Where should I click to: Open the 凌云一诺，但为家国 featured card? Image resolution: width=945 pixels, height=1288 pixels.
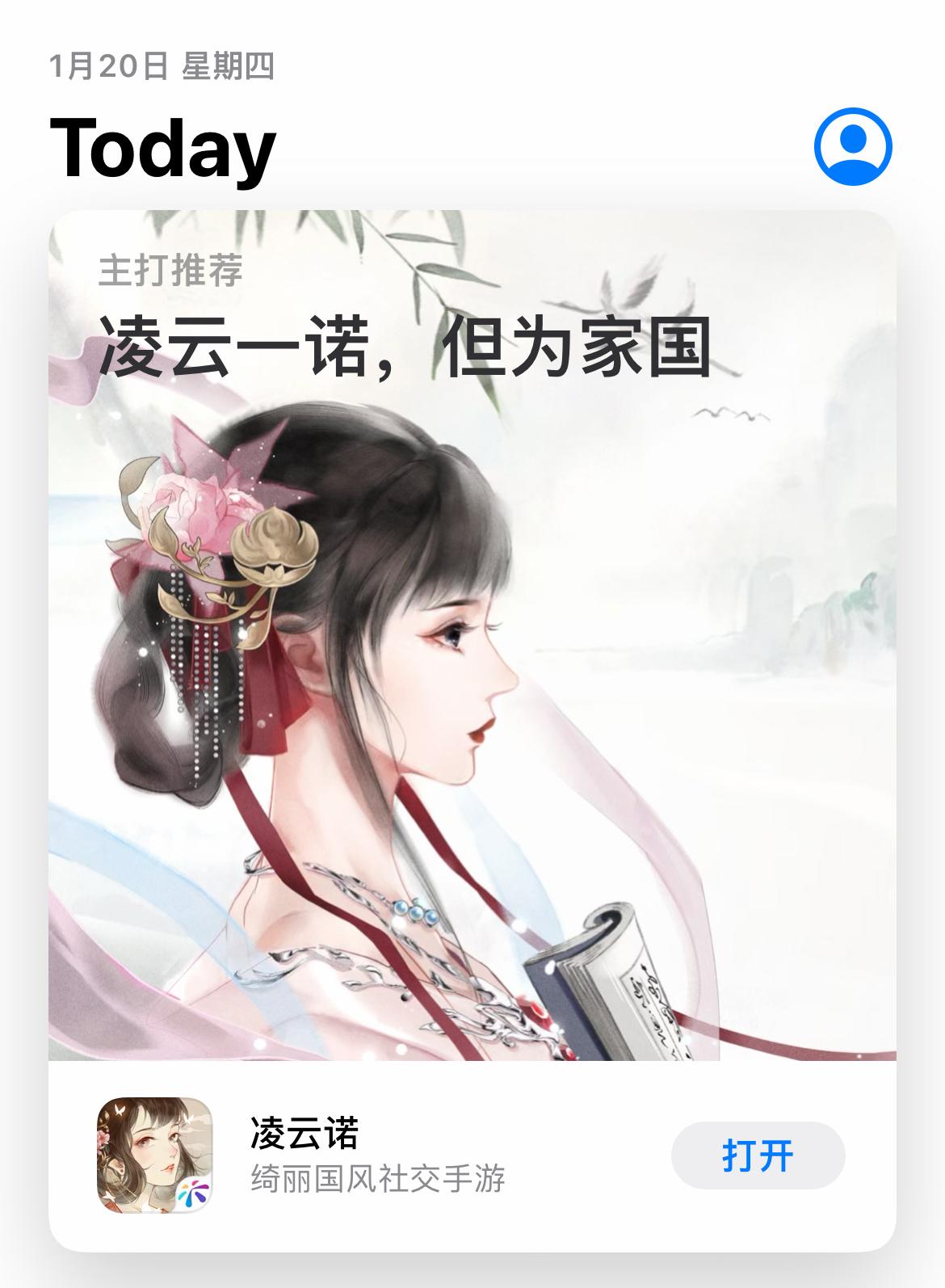(472, 630)
